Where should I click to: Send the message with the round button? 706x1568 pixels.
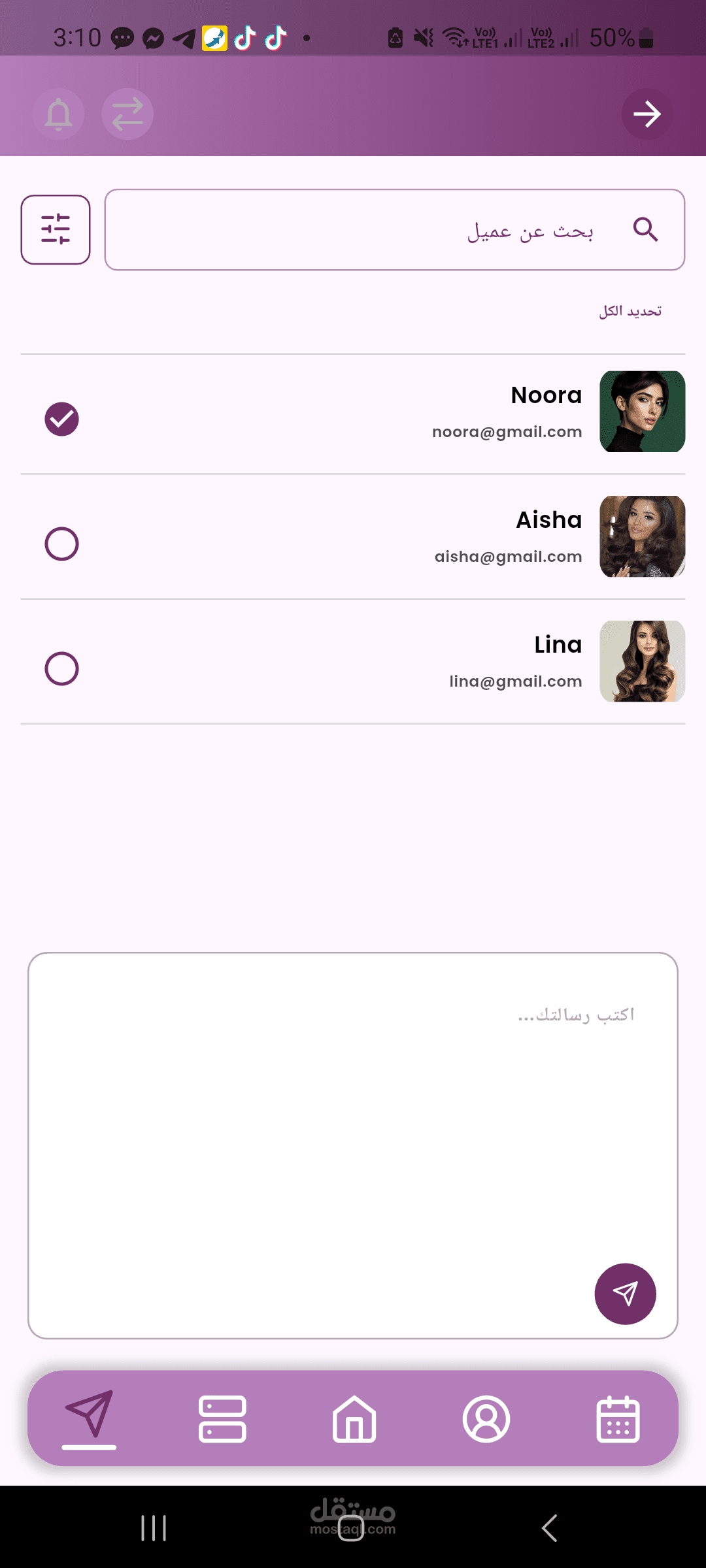click(x=625, y=1294)
